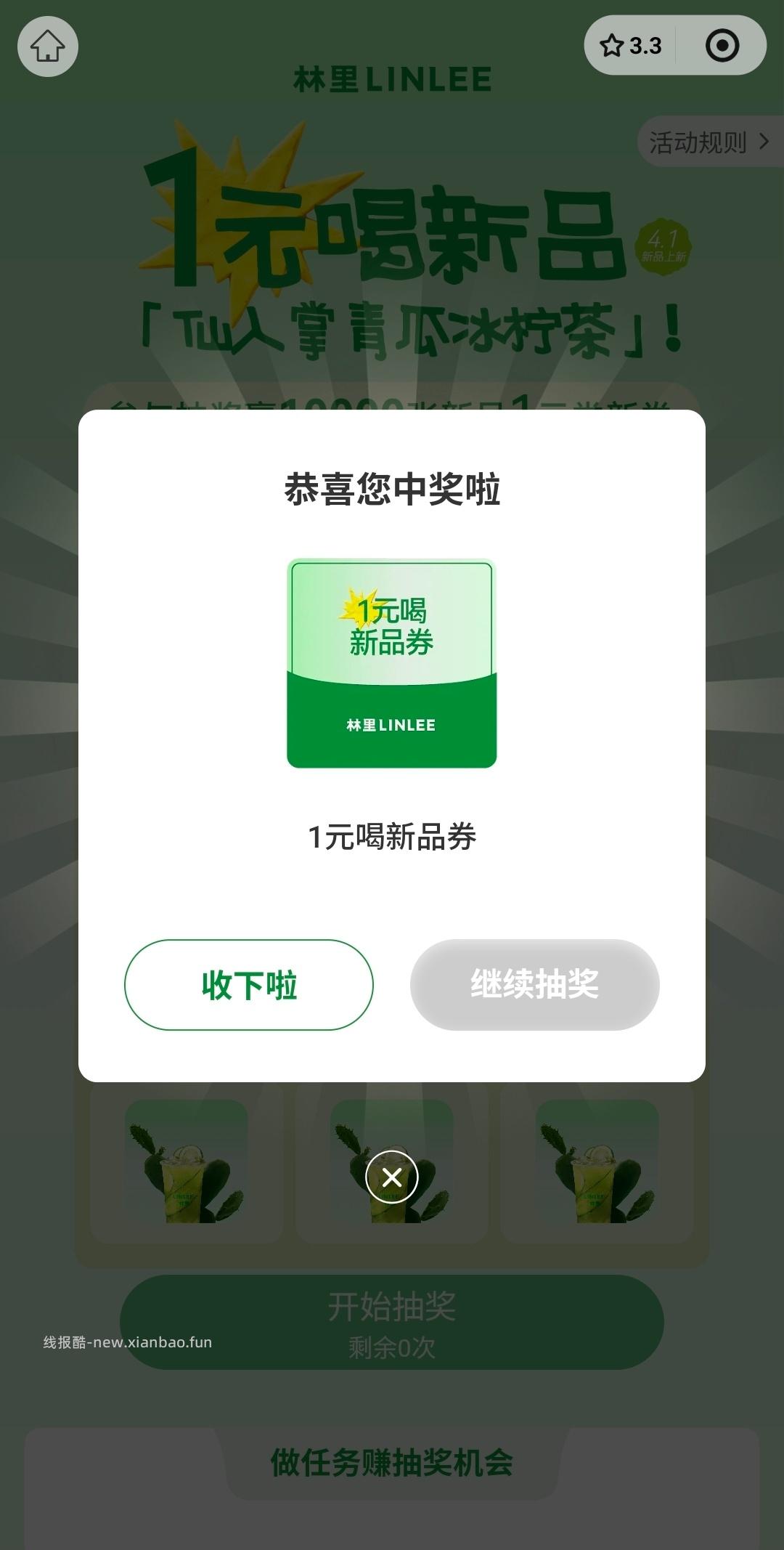The image size is (784, 1550).
Task: Click the home icon top left
Action: point(48,46)
